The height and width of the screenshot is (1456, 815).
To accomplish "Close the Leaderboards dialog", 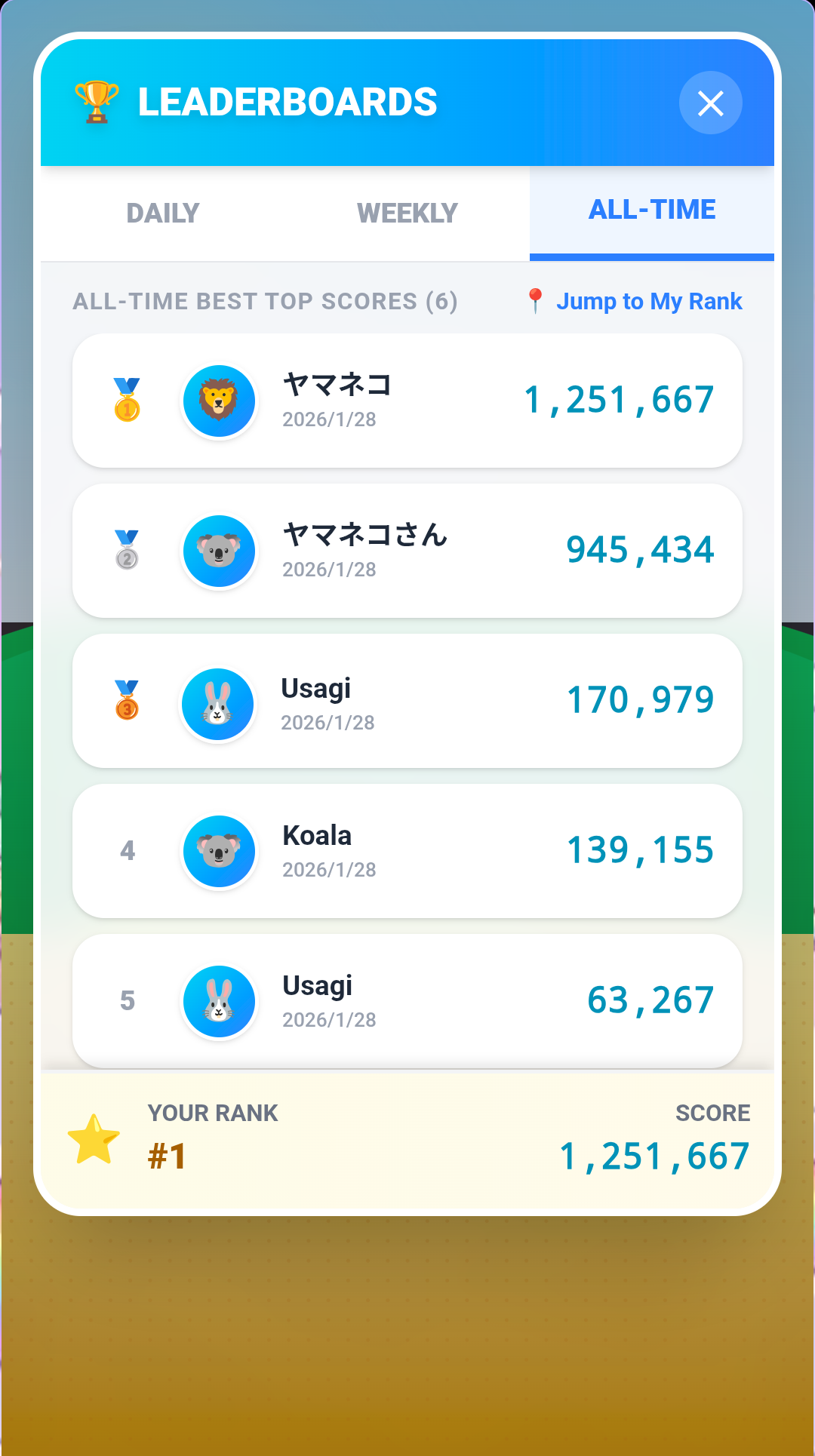I will 710,103.
